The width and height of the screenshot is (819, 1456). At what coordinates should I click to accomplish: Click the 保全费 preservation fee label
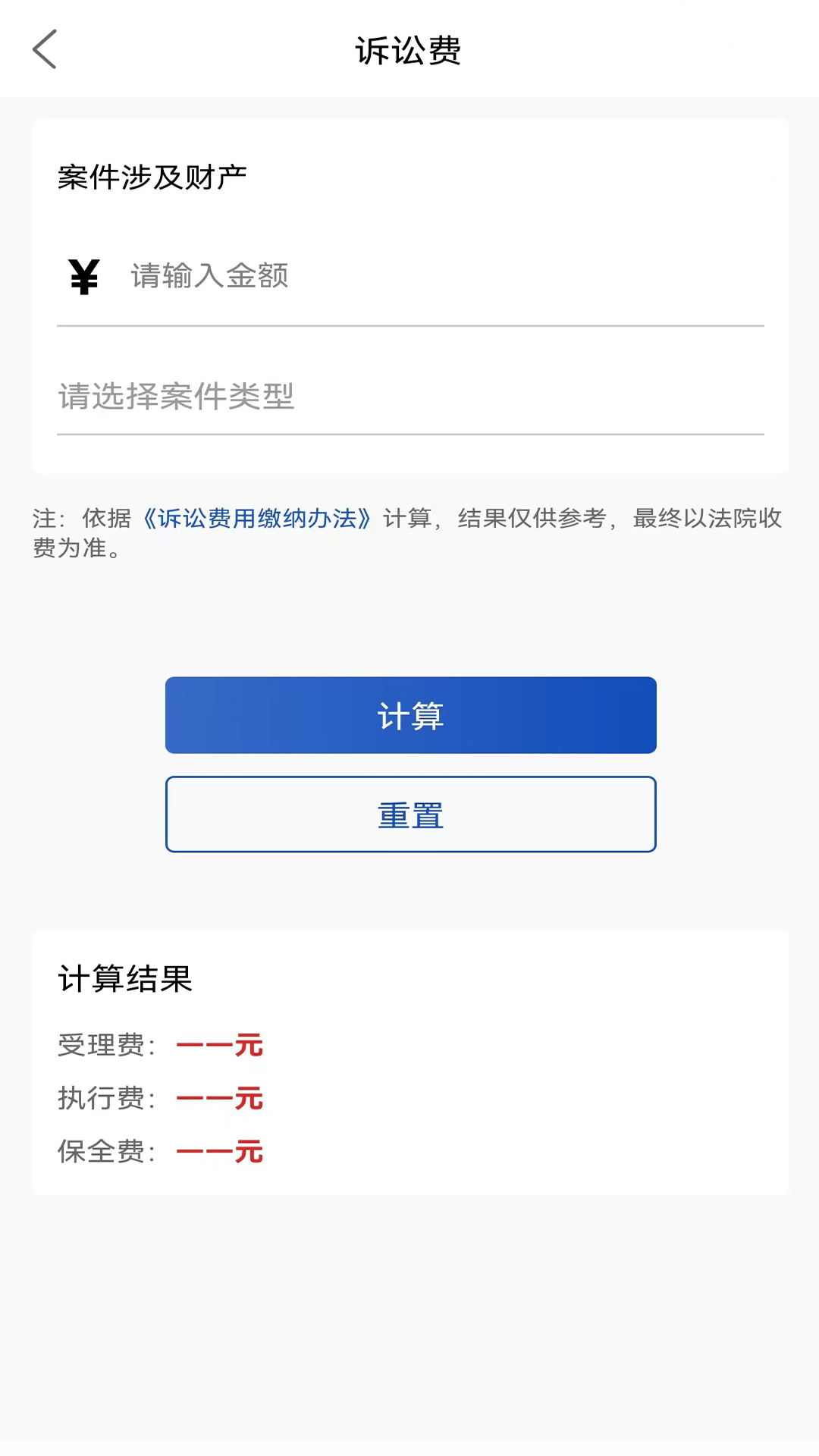click(105, 1152)
